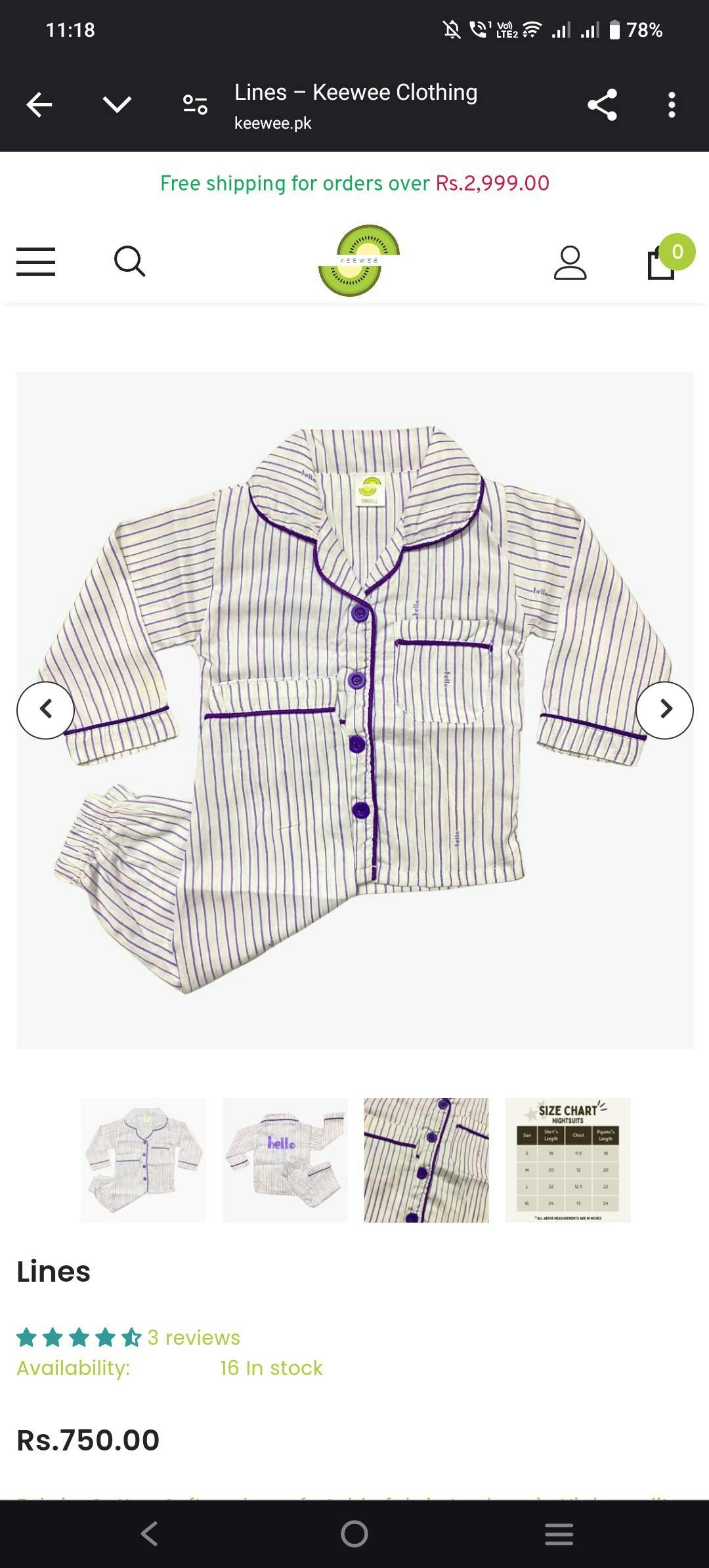Viewport: 709px width, 1568px height.
Task: Select the front-view pajama thumbnail
Action: [x=143, y=1160]
